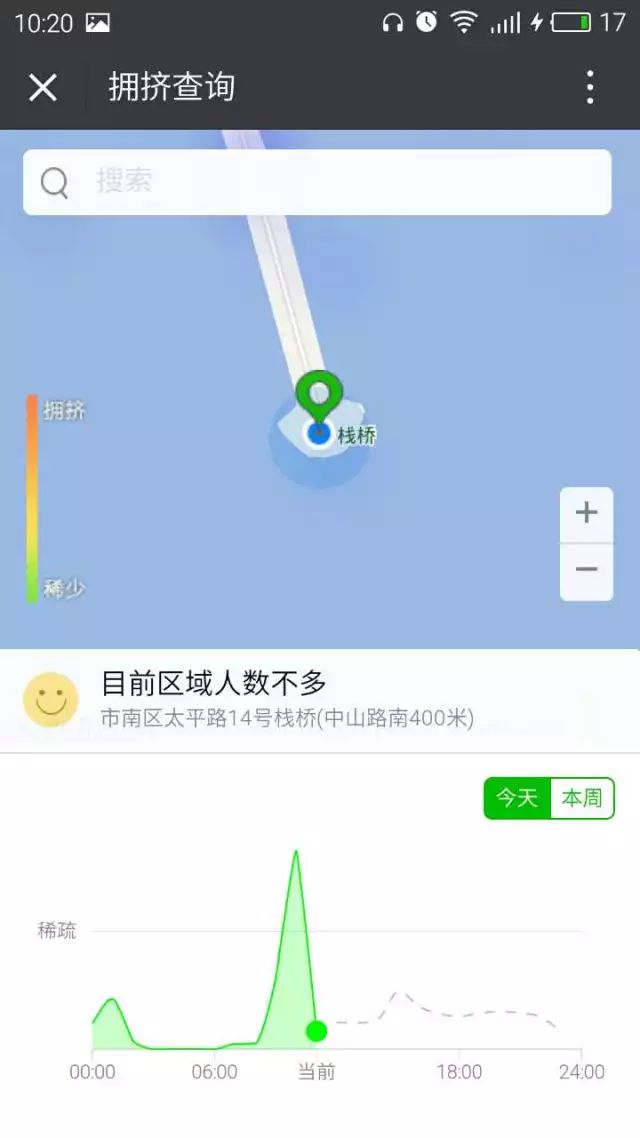Select the green 栈桥 location pin
This screenshot has width=640, height=1138.
(x=319, y=396)
